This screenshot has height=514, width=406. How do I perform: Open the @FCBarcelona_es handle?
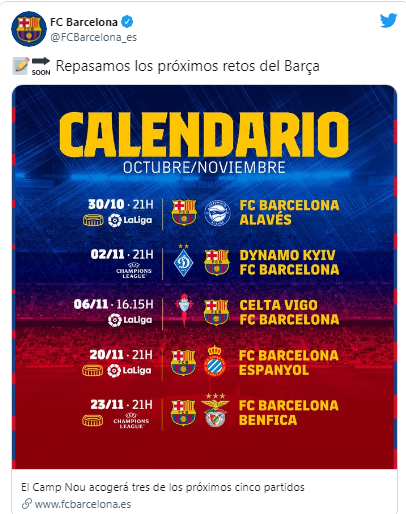93,37
